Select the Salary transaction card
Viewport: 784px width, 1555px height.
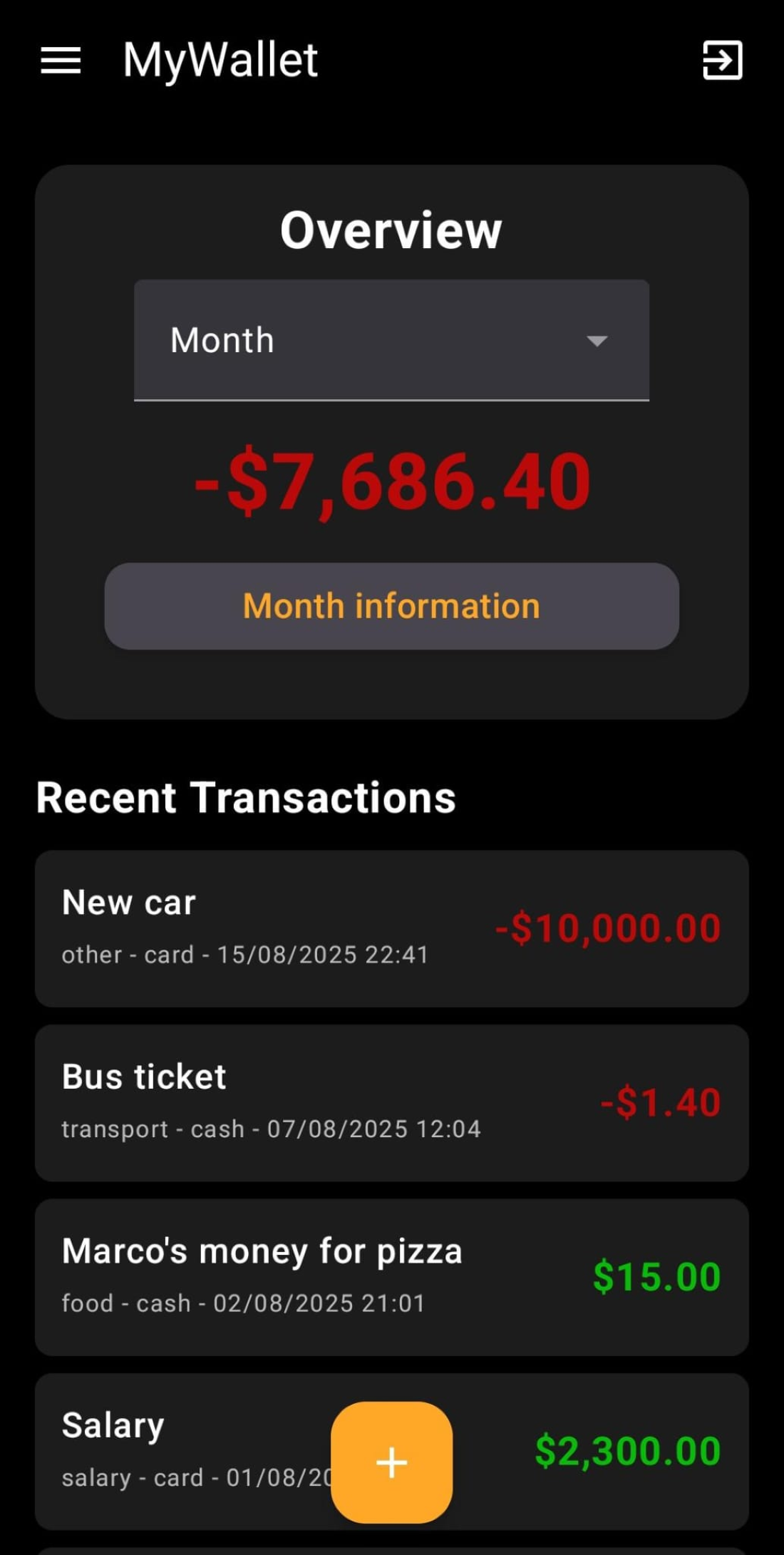click(178, 1447)
